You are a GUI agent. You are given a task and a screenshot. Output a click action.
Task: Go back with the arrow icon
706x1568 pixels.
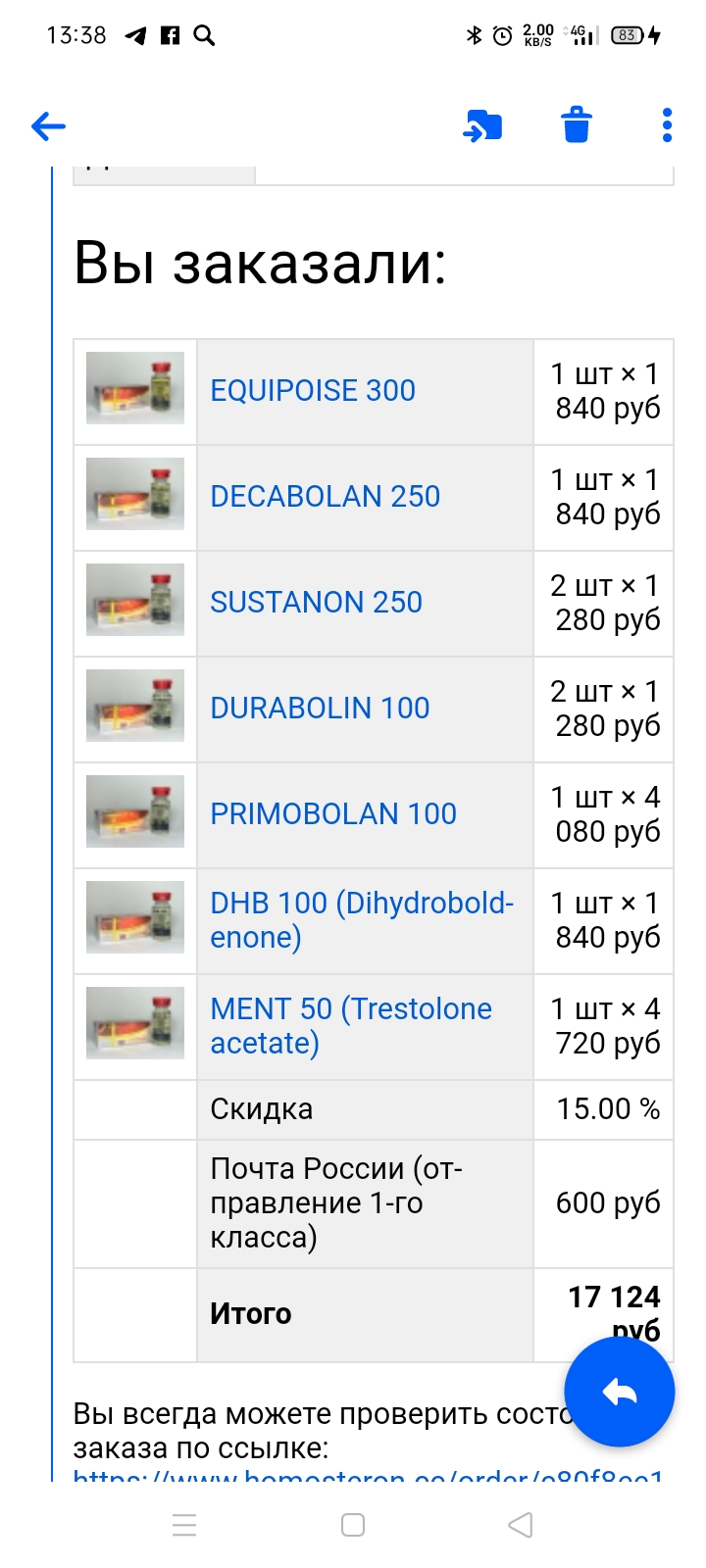(x=48, y=126)
